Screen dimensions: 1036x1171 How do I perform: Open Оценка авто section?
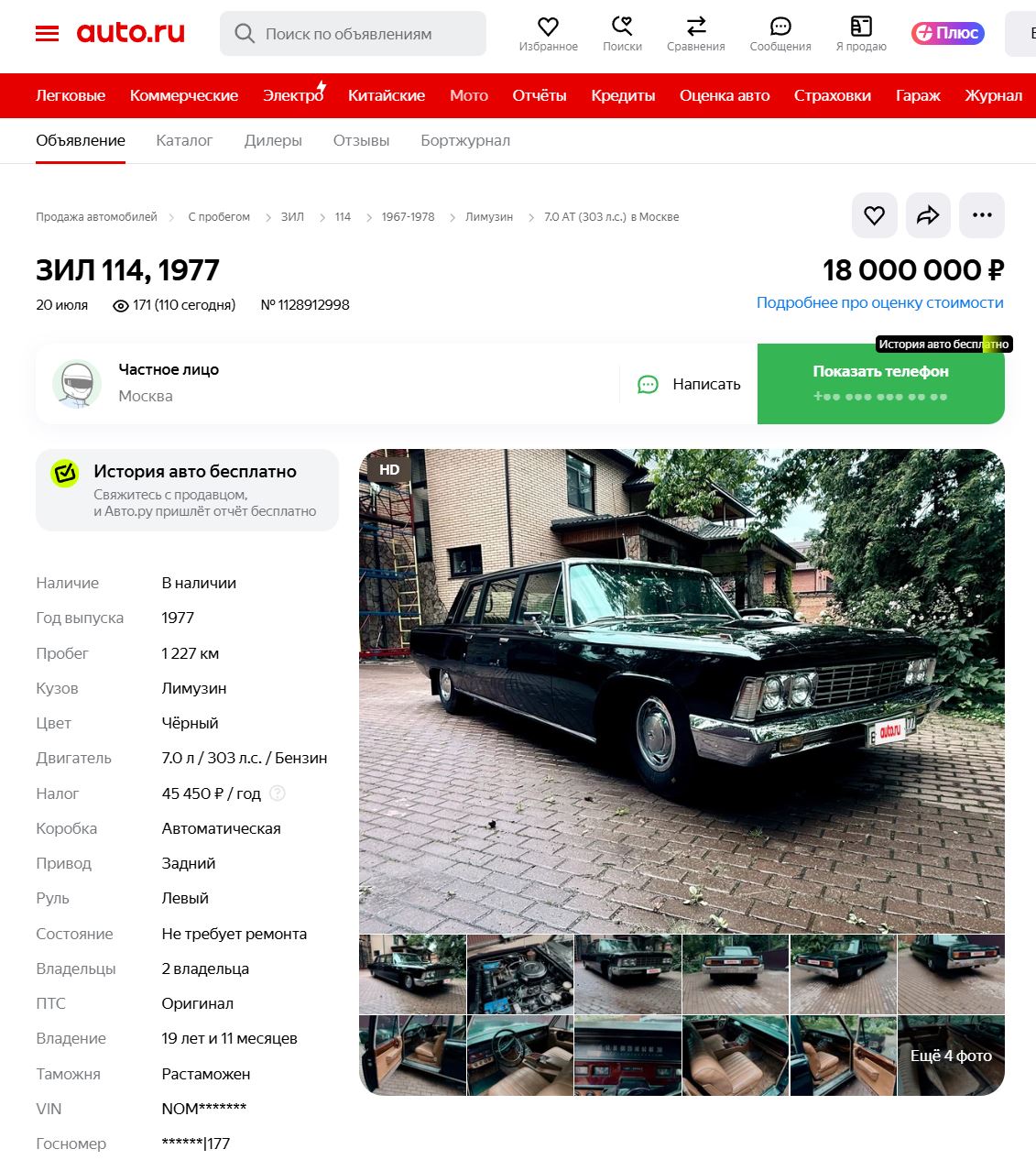(x=724, y=95)
